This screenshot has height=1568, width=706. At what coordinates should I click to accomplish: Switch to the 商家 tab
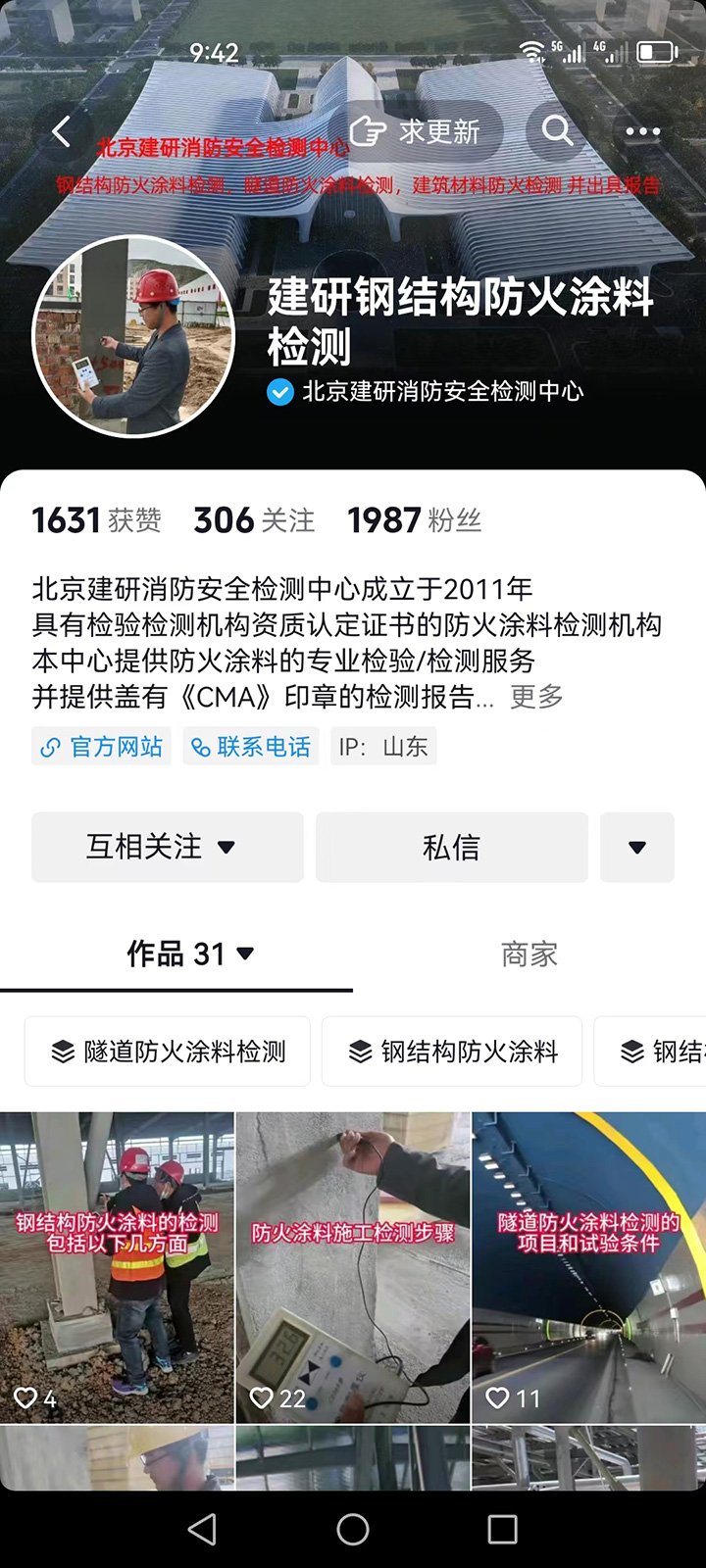pyautogui.click(x=529, y=954)
